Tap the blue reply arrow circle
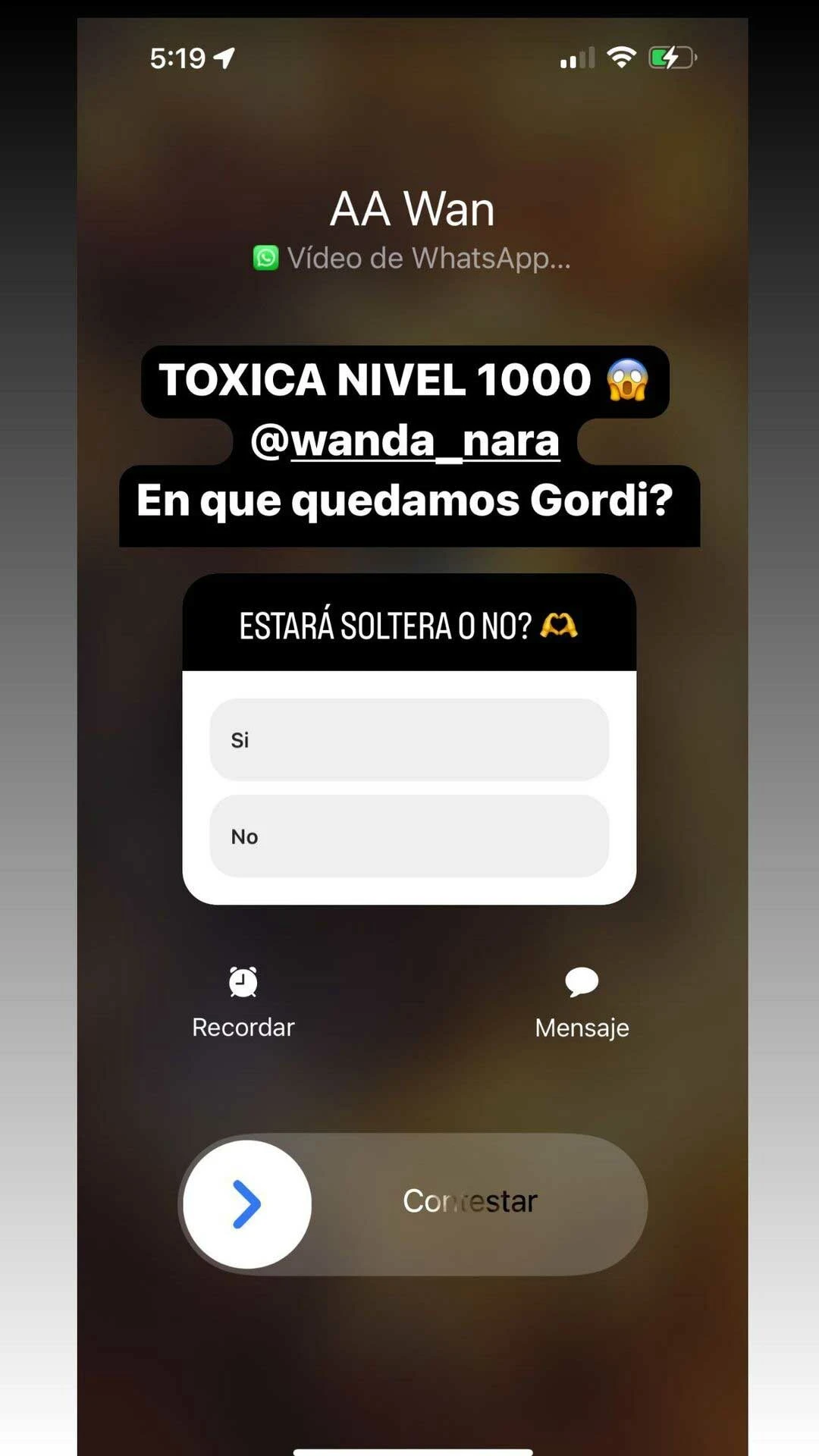819x1456 pixels. coord(246,1204)
